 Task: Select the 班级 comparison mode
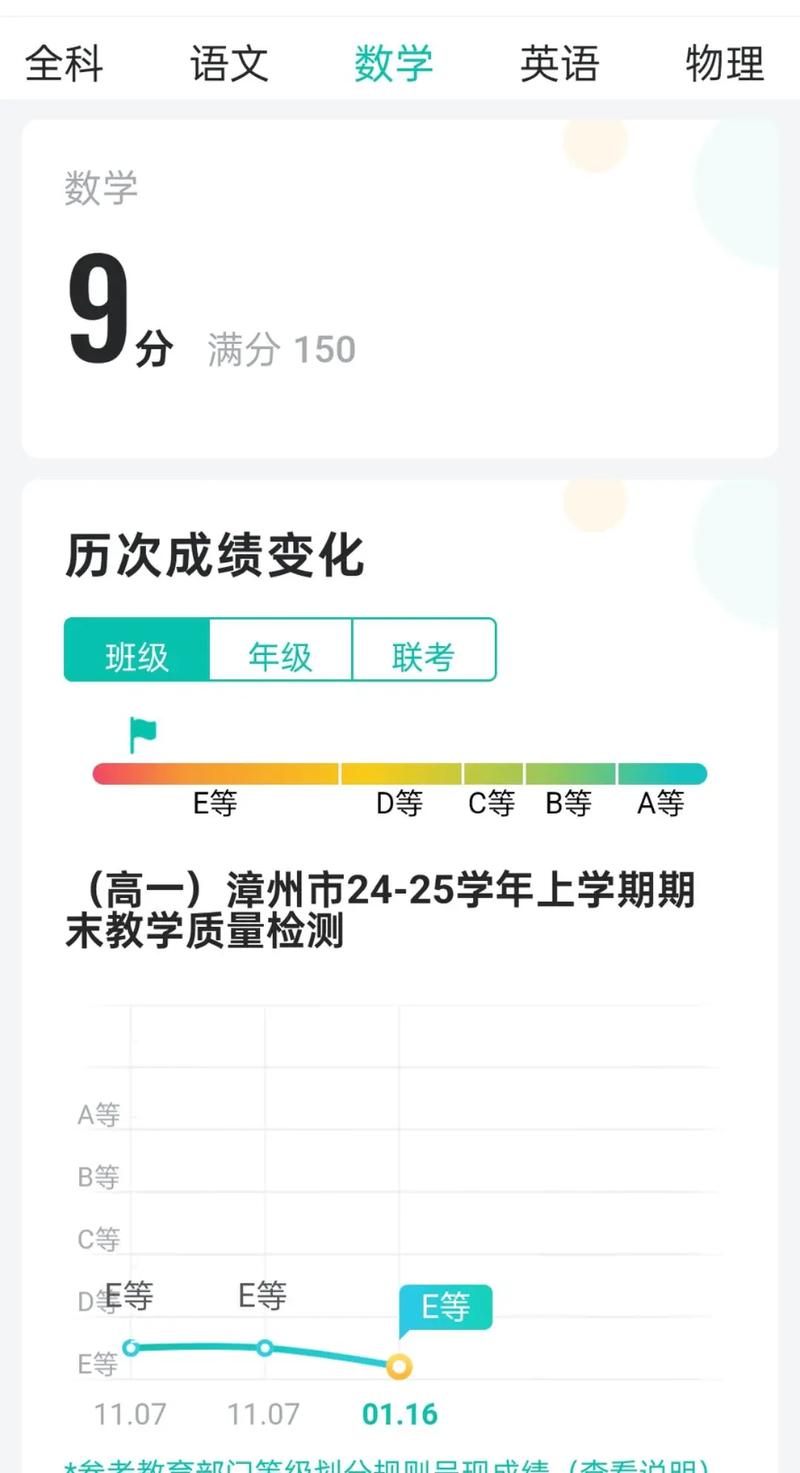click(135, 650)
